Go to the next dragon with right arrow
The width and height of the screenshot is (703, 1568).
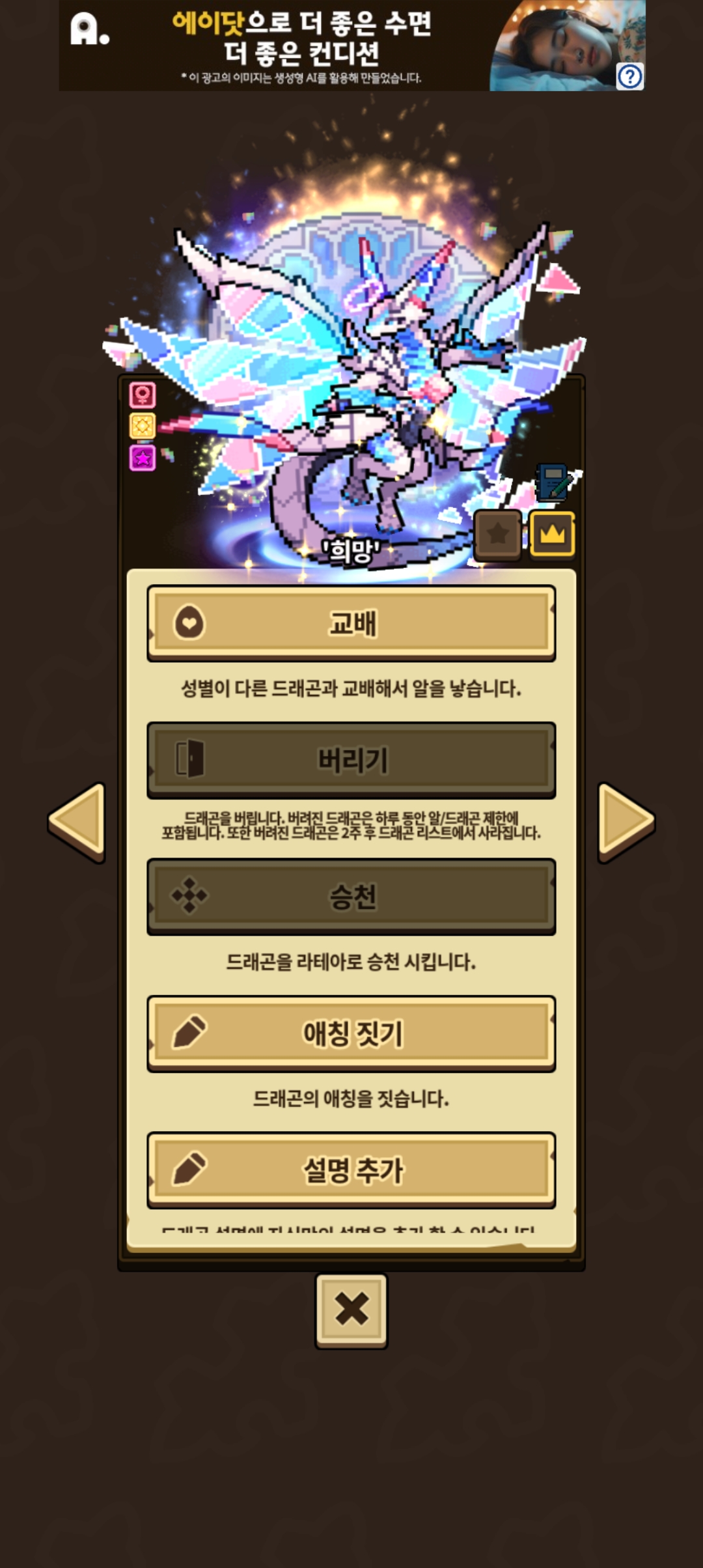click(625, 822)
